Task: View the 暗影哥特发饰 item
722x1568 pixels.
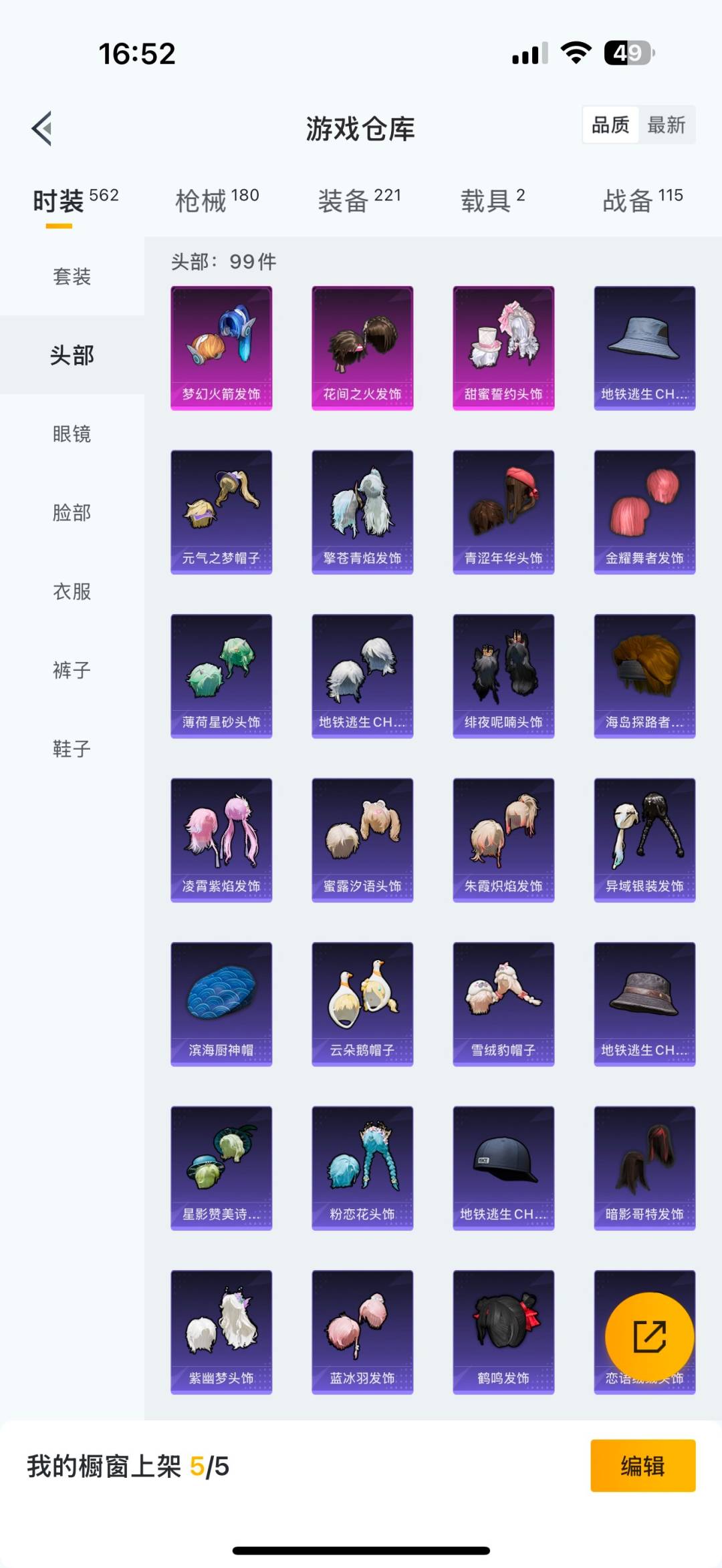Action: [644, 1169]
